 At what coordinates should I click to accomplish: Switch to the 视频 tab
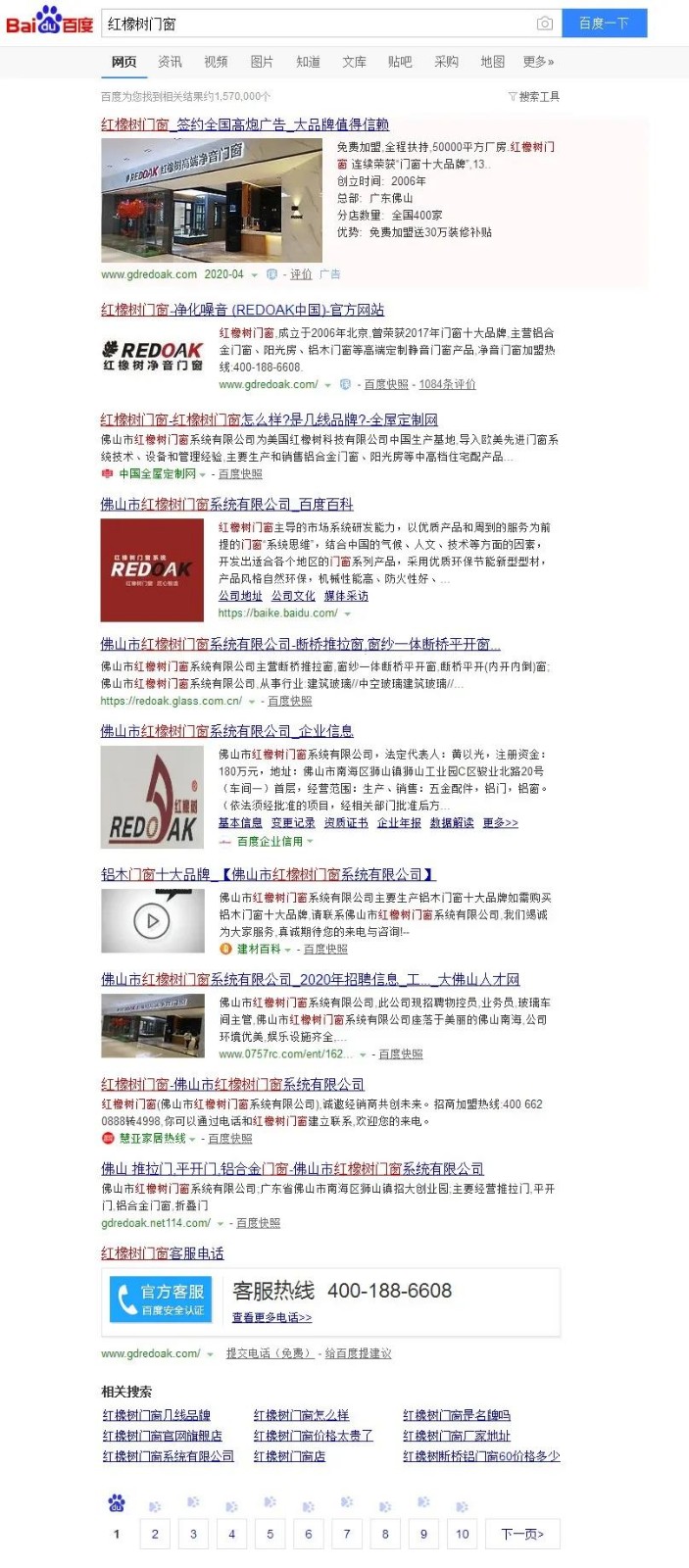[x=216, y=62]
